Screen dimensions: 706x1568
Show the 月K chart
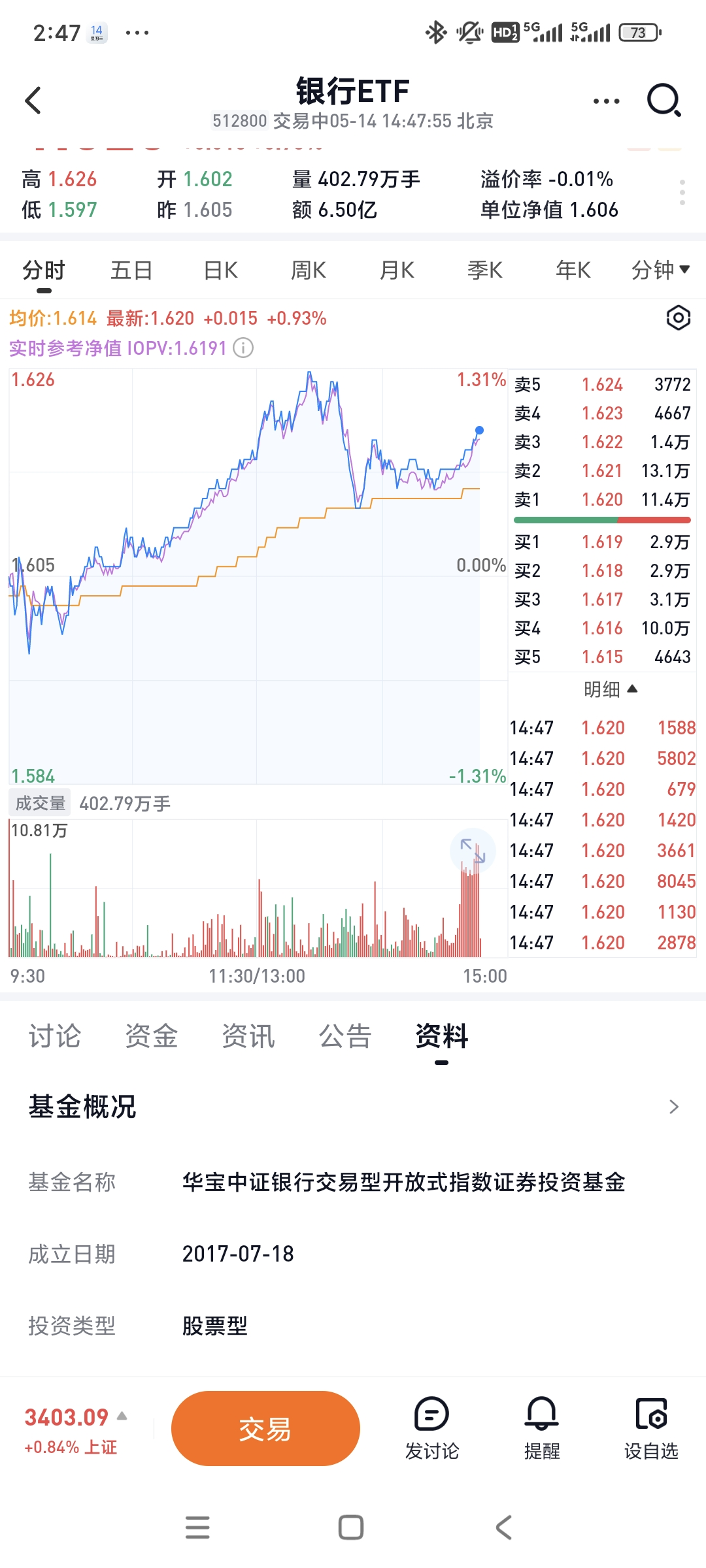[x=397, y=270]
